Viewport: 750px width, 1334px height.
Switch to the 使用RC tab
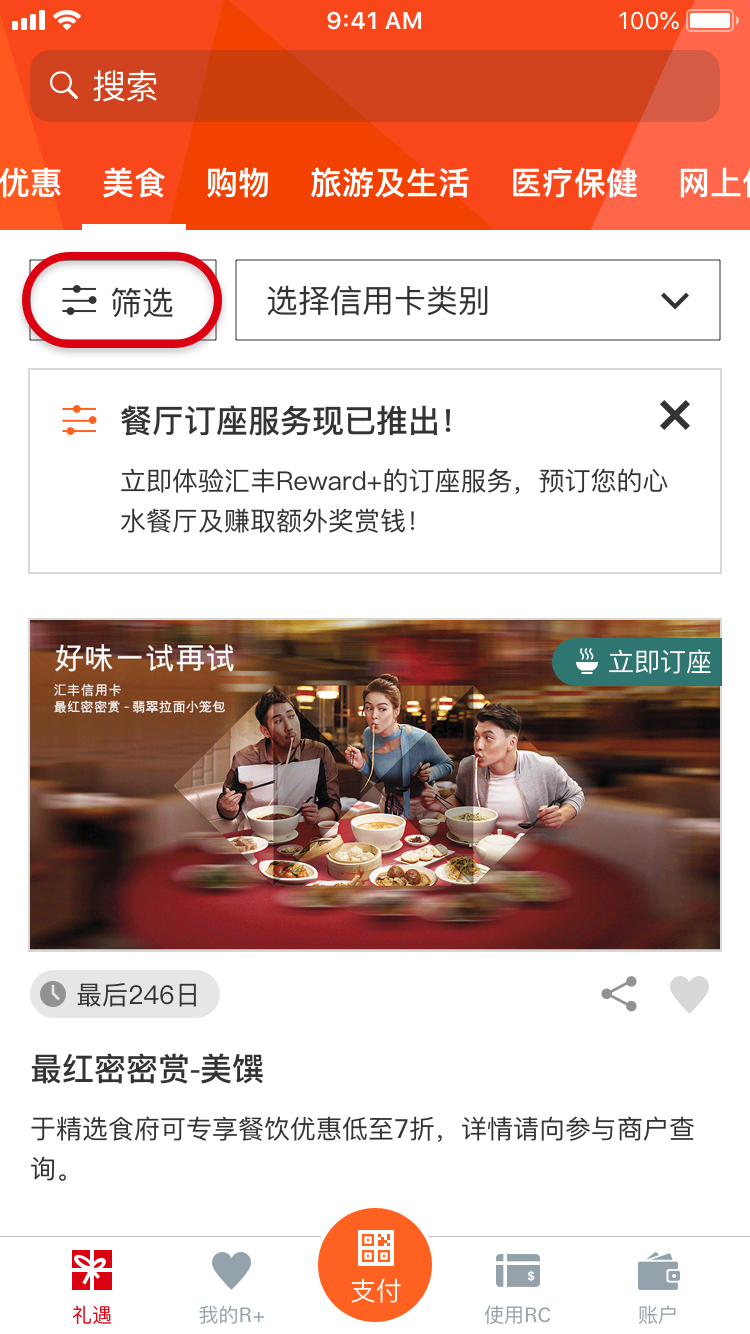(x=517, y=1288)
